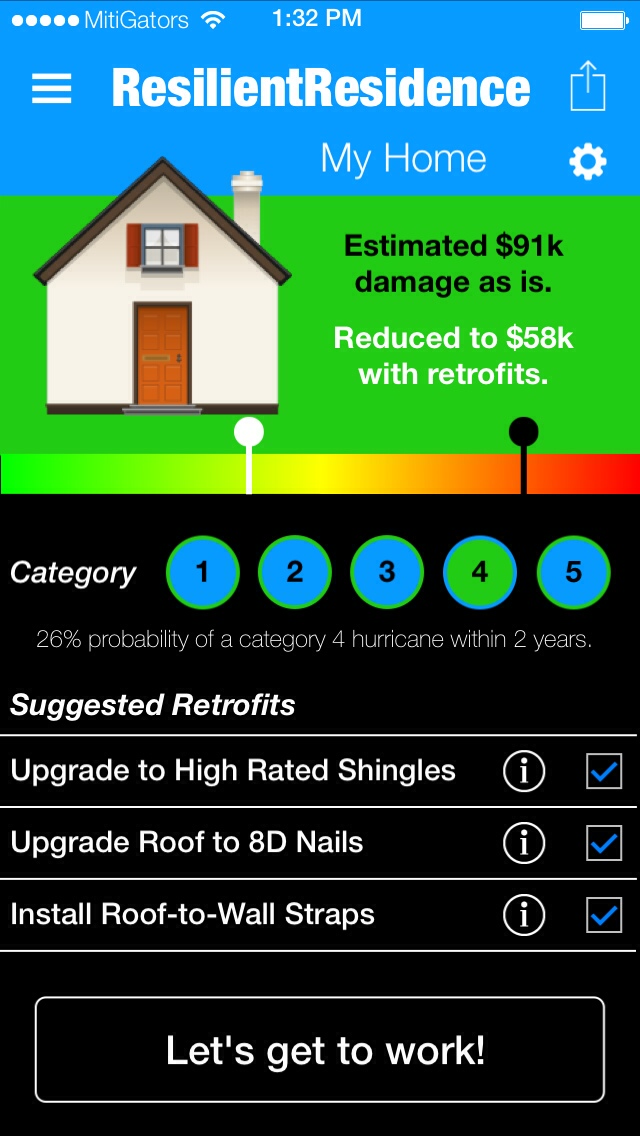
Task: Show info for High Rated Shingles
Action: pyautogui.click(x=523, y=771)
